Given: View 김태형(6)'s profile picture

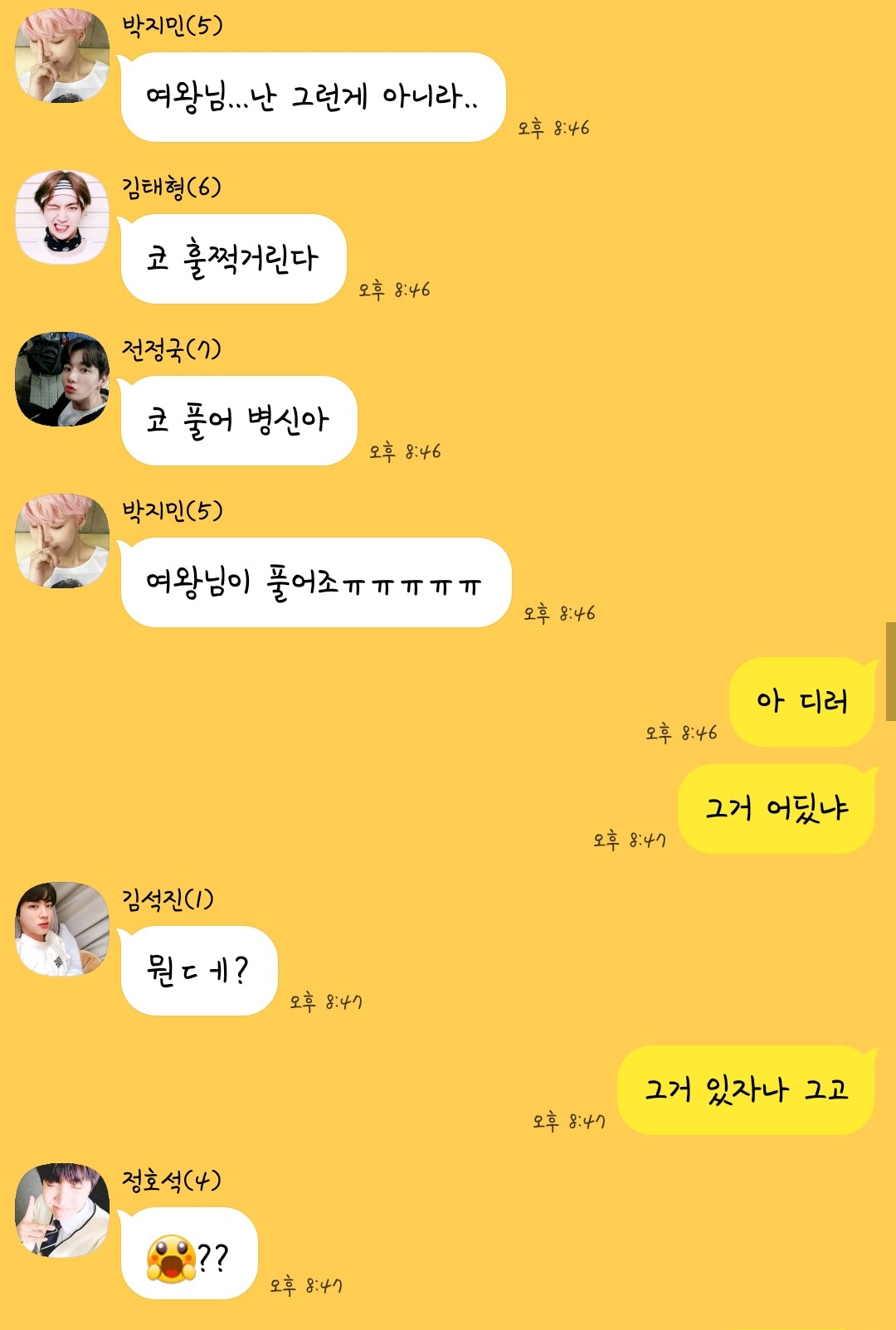Looking at the screenshot, I should click(x=62, y=217).
